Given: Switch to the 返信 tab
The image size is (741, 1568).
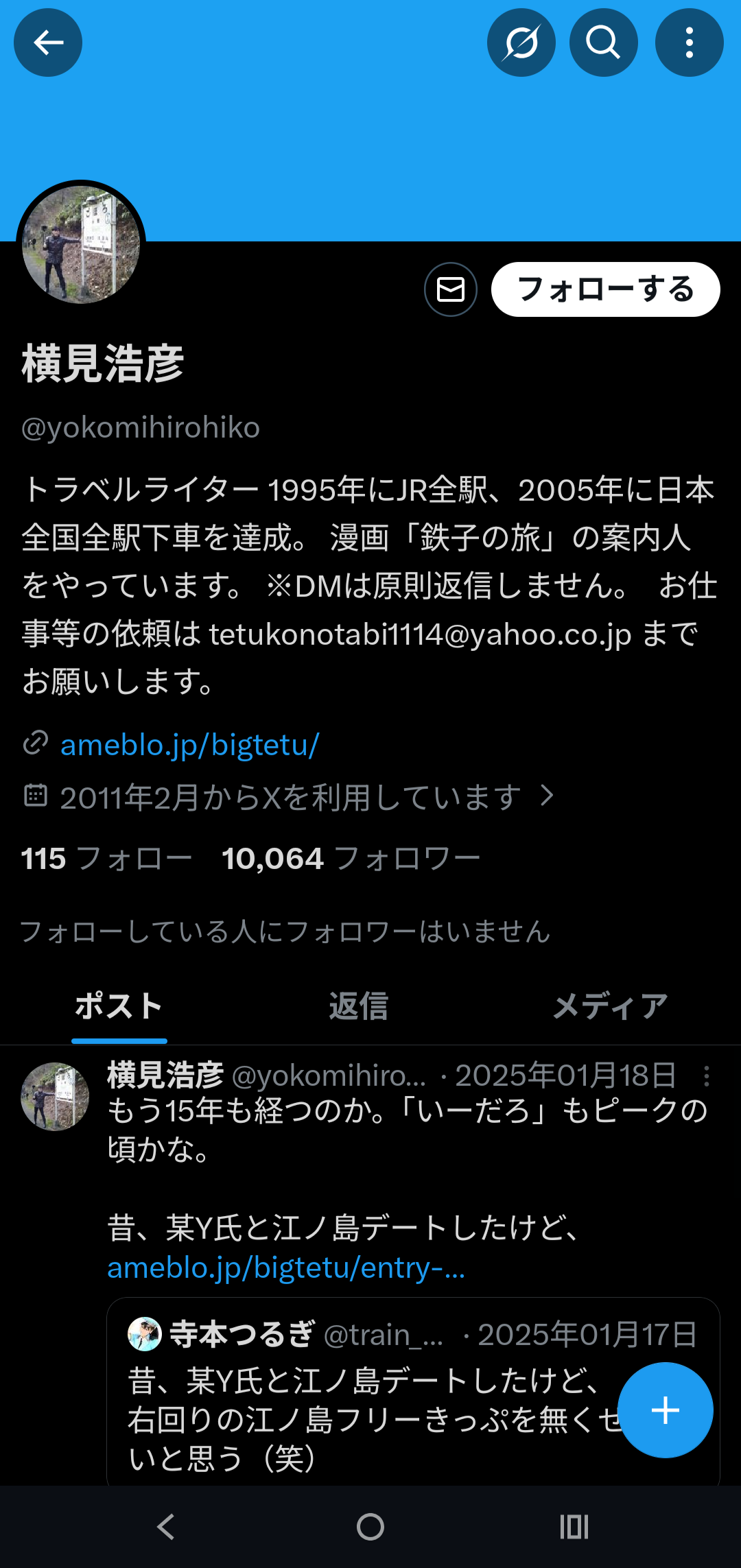Looking at the screenshot, I should 358,1007.
